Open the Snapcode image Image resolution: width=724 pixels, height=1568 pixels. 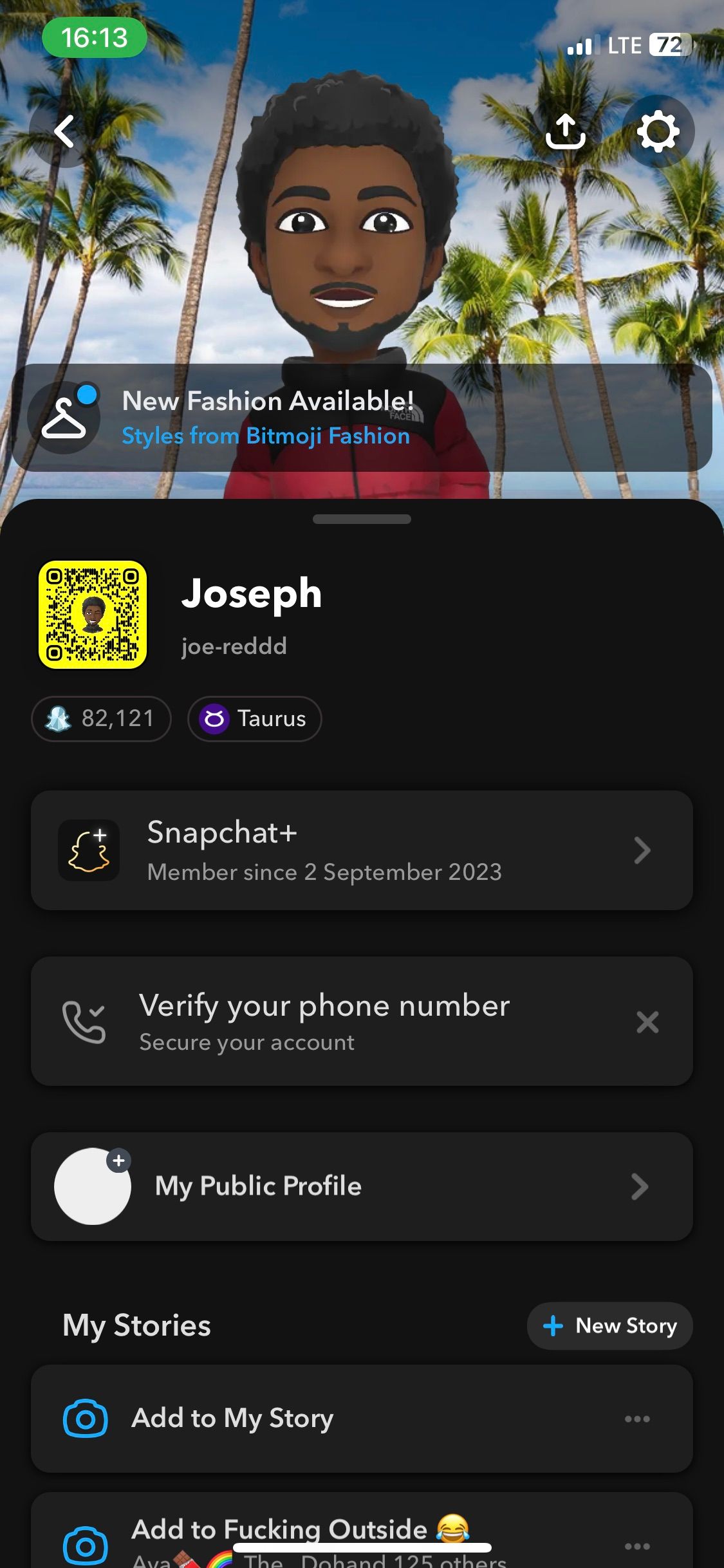click(93, 615)
